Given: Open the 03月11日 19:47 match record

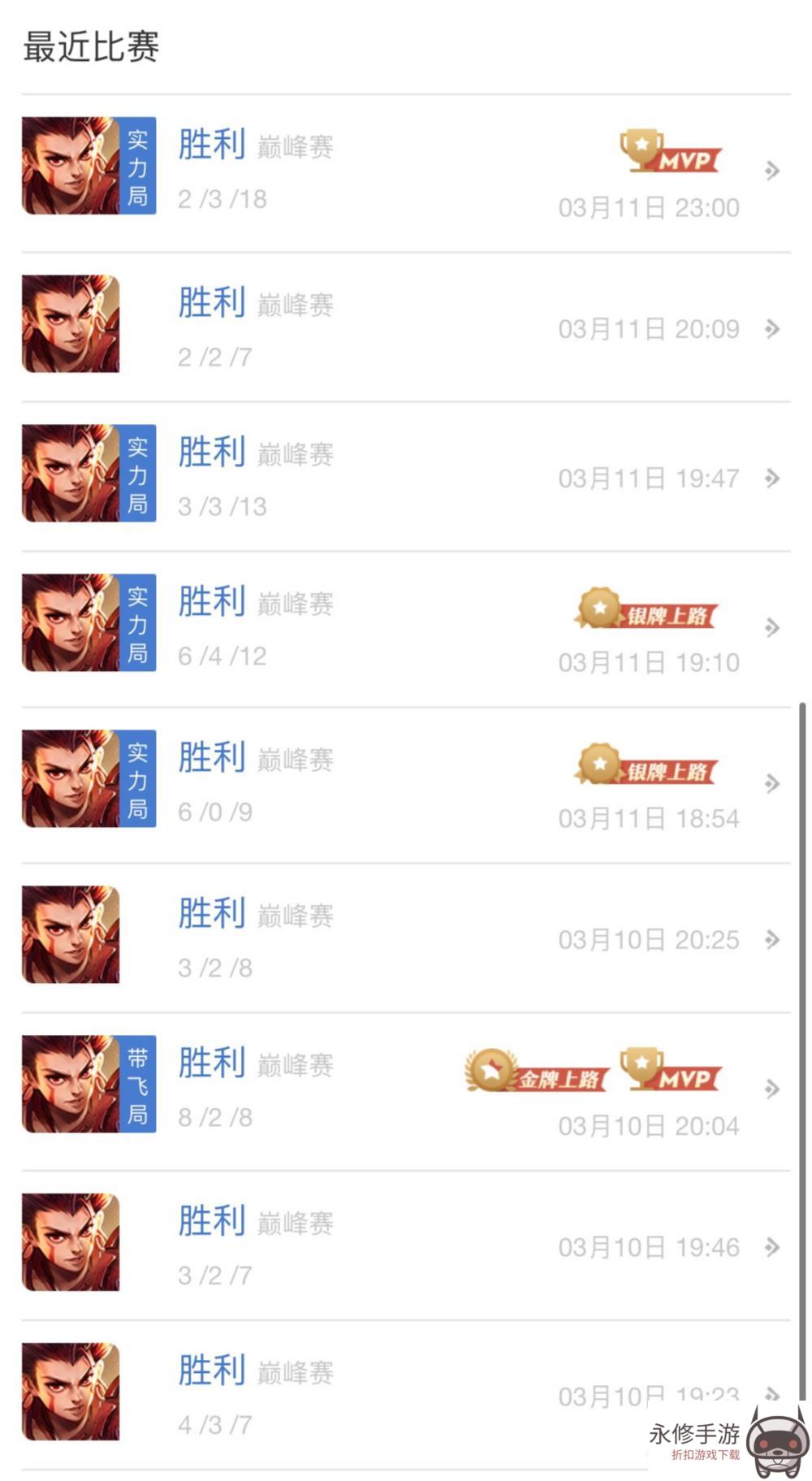Looking at the screenshot, I should pyautogui.click(x=406, y=477).
